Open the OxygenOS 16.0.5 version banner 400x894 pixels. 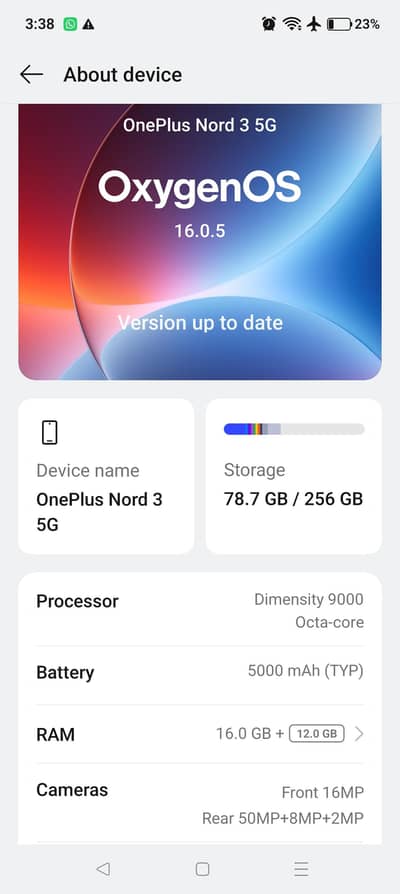coord(200,242)
